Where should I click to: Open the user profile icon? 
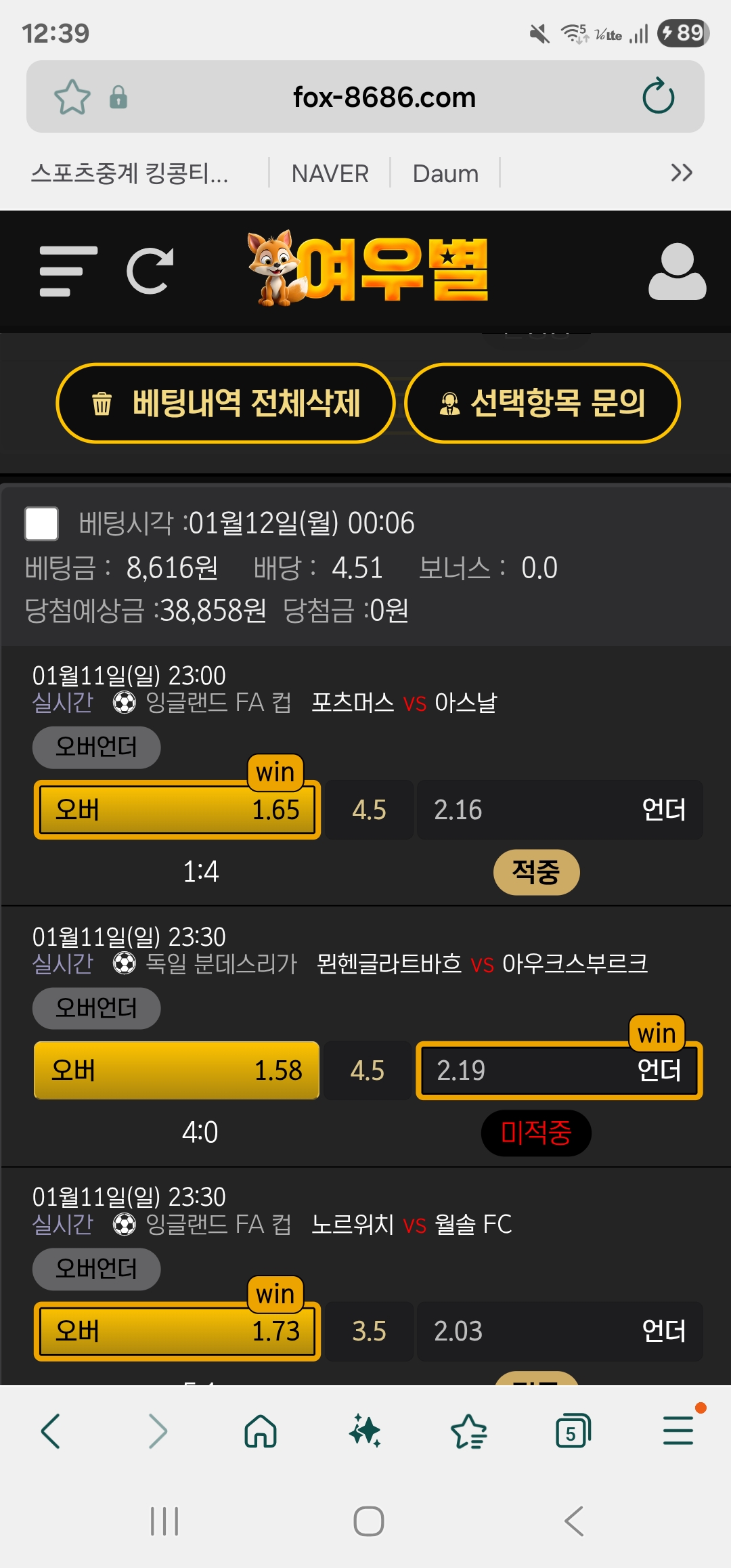[677, 271]
